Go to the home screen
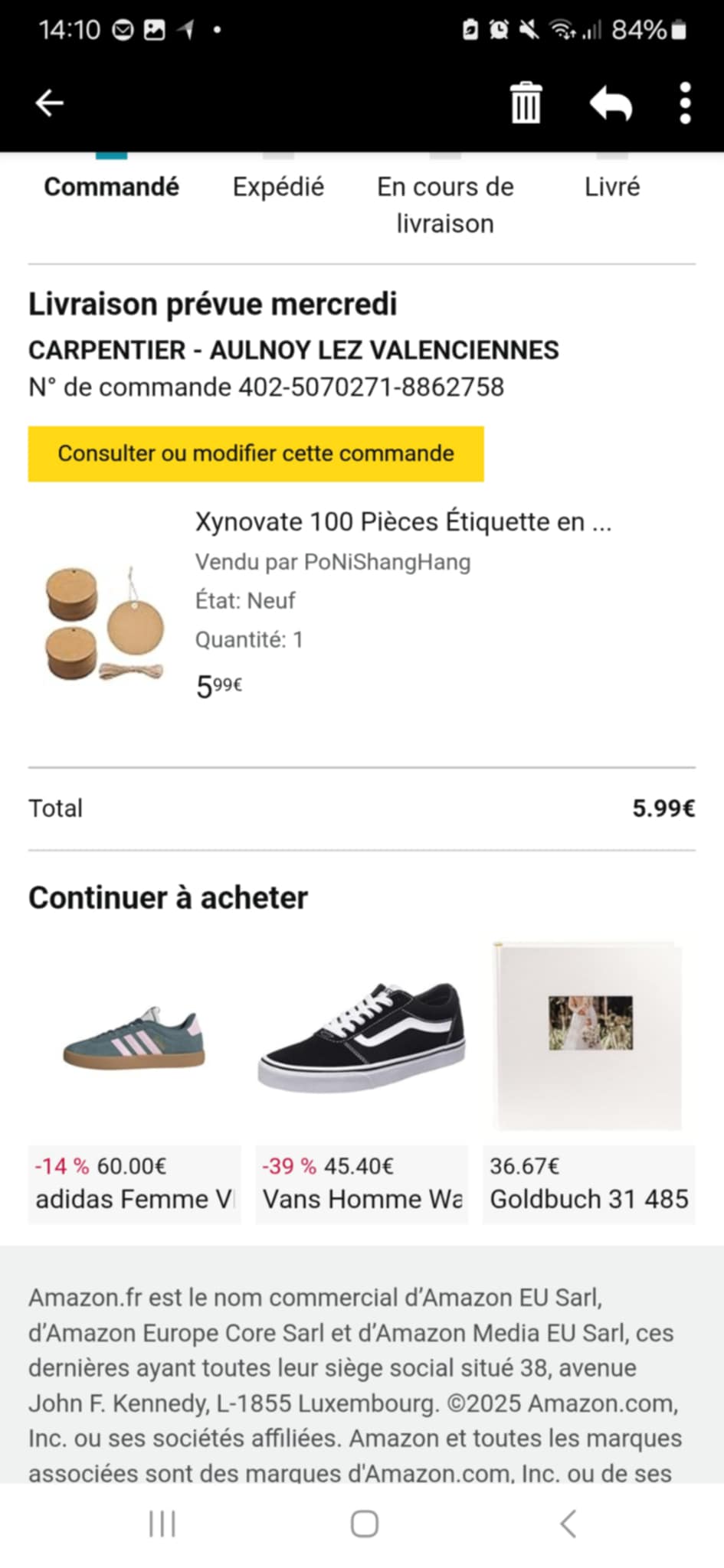This screenshot has height=1568, width=724. (365, 1524)
